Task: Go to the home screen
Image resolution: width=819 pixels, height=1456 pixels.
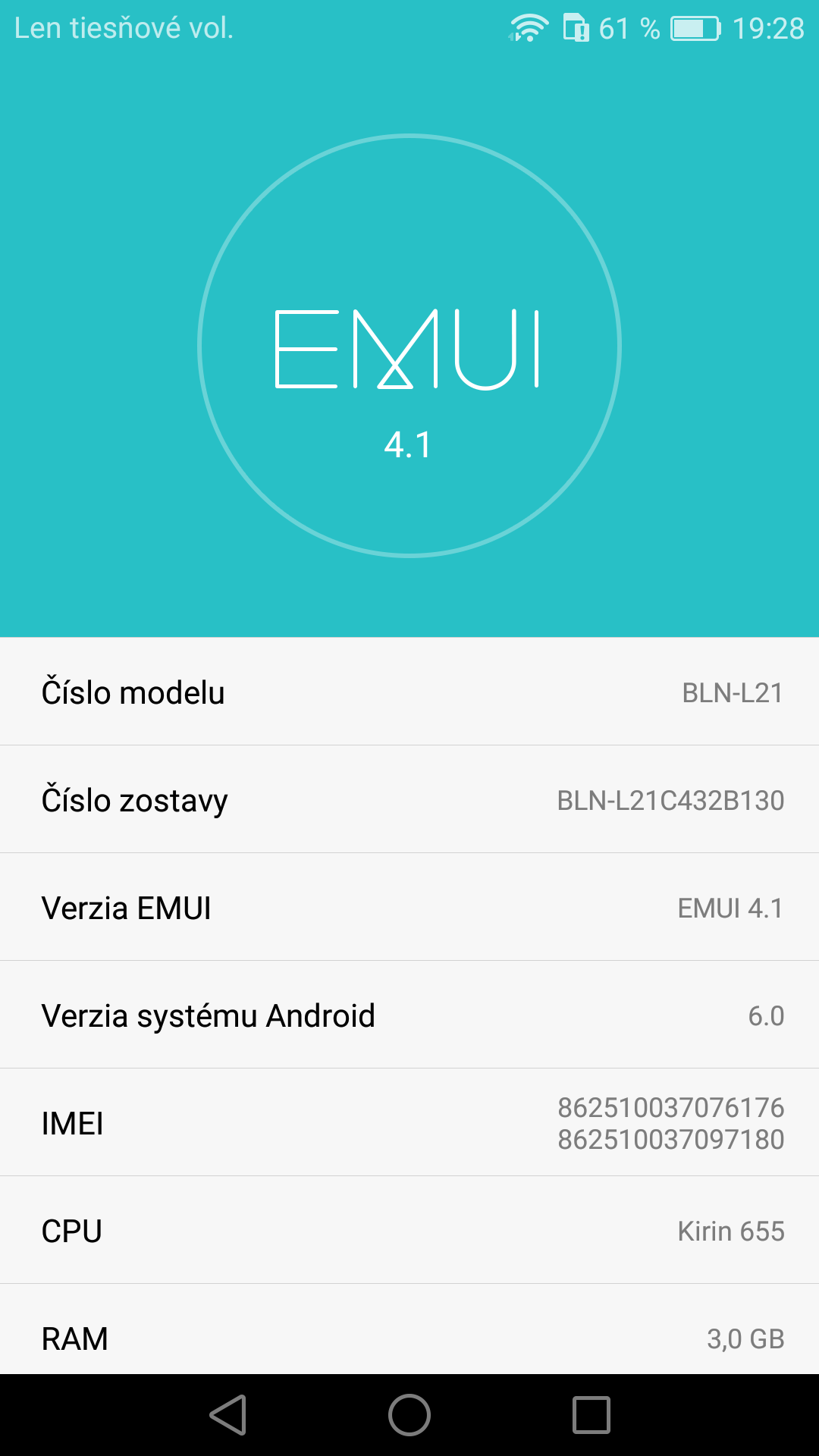Action: (409, 1415)
